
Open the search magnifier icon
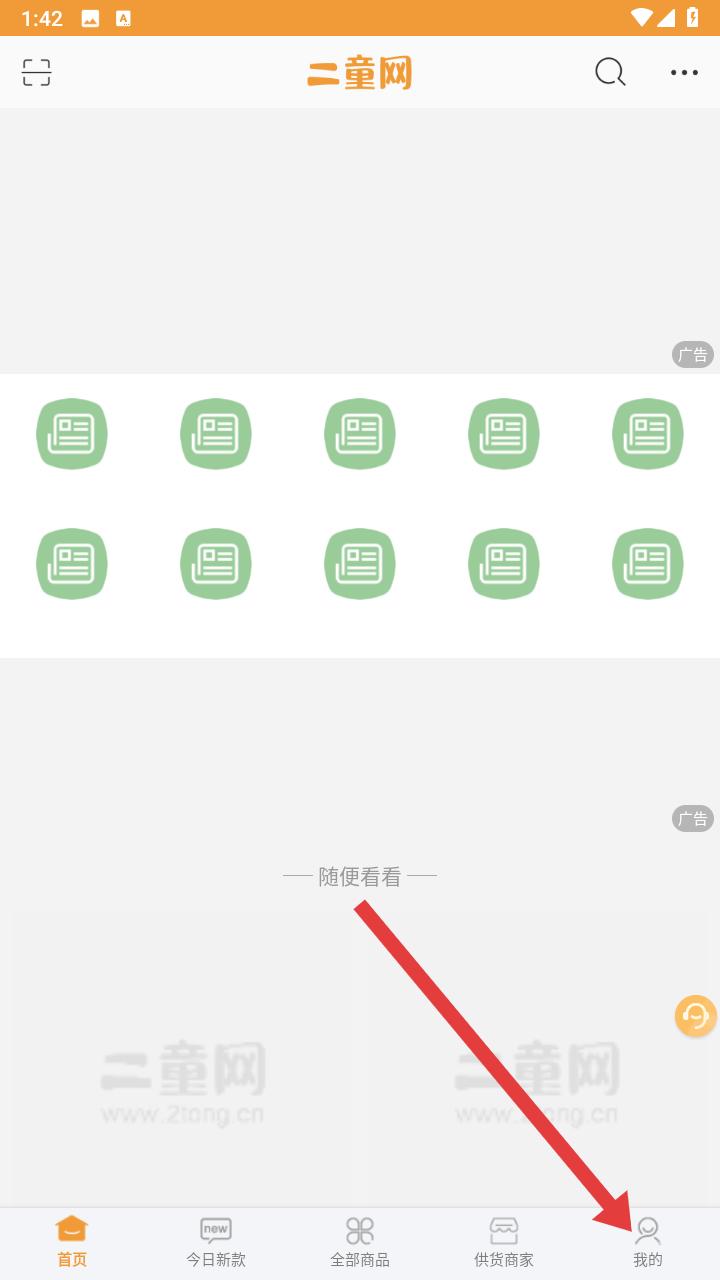(610, 72)
